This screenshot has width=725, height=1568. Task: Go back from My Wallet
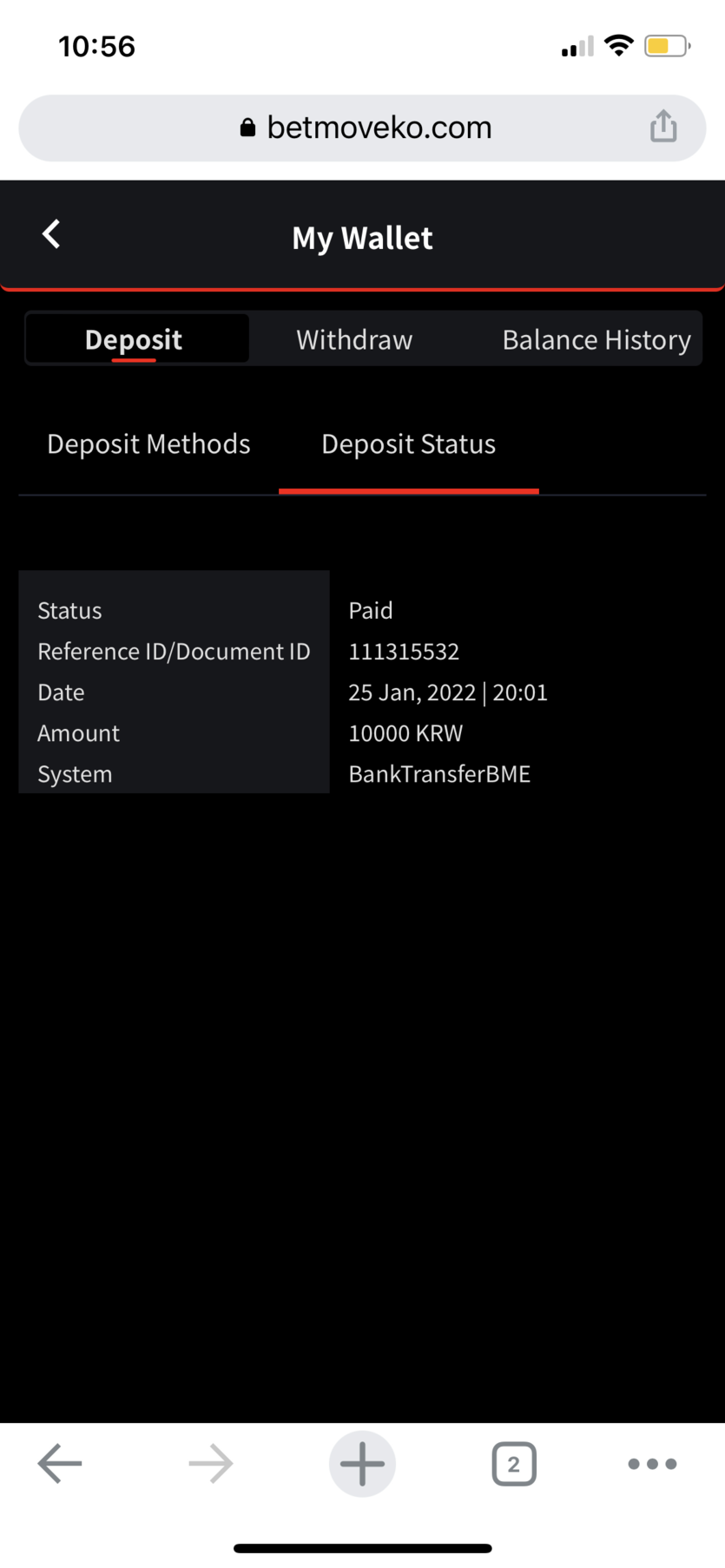pyautogui.click(x=51, y=234)
